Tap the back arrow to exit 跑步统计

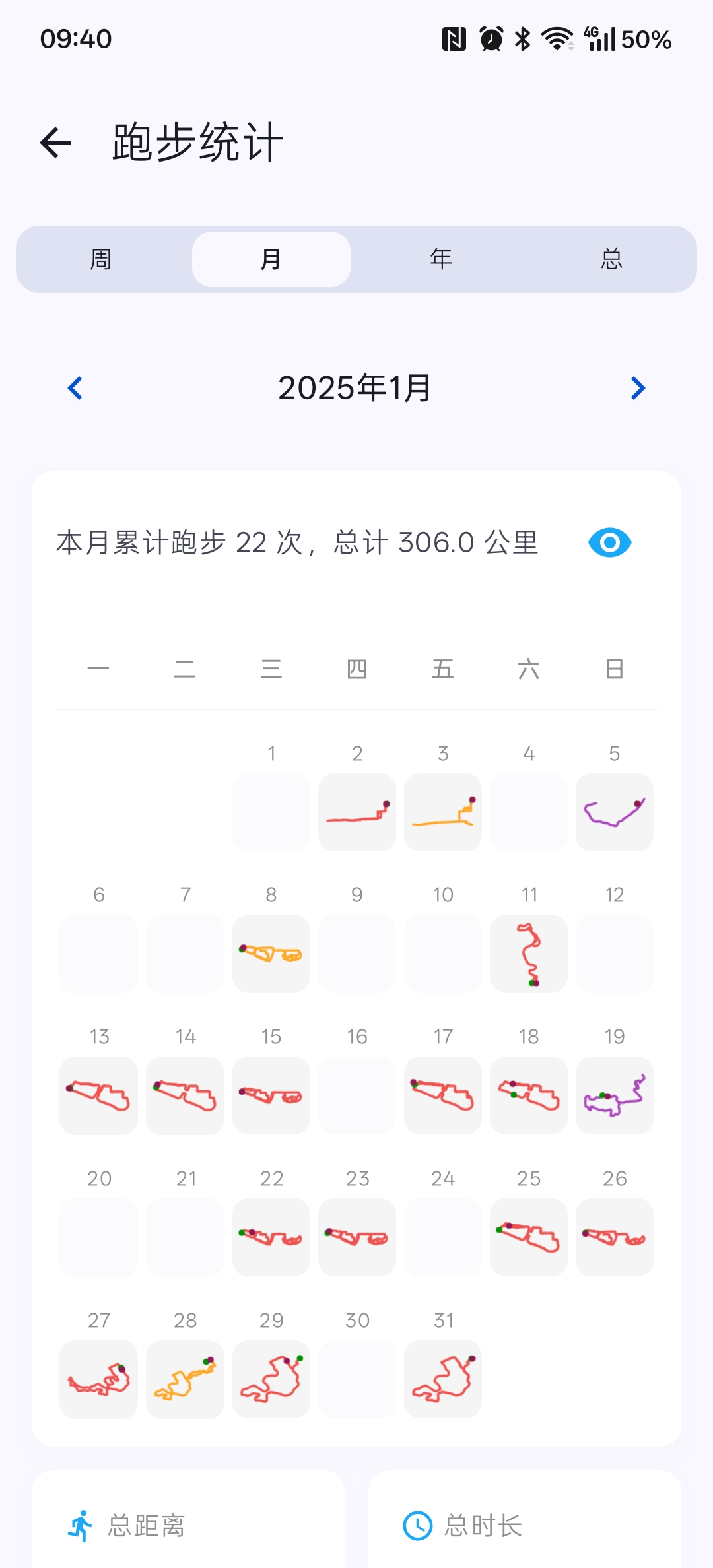[x=55, y=141]
